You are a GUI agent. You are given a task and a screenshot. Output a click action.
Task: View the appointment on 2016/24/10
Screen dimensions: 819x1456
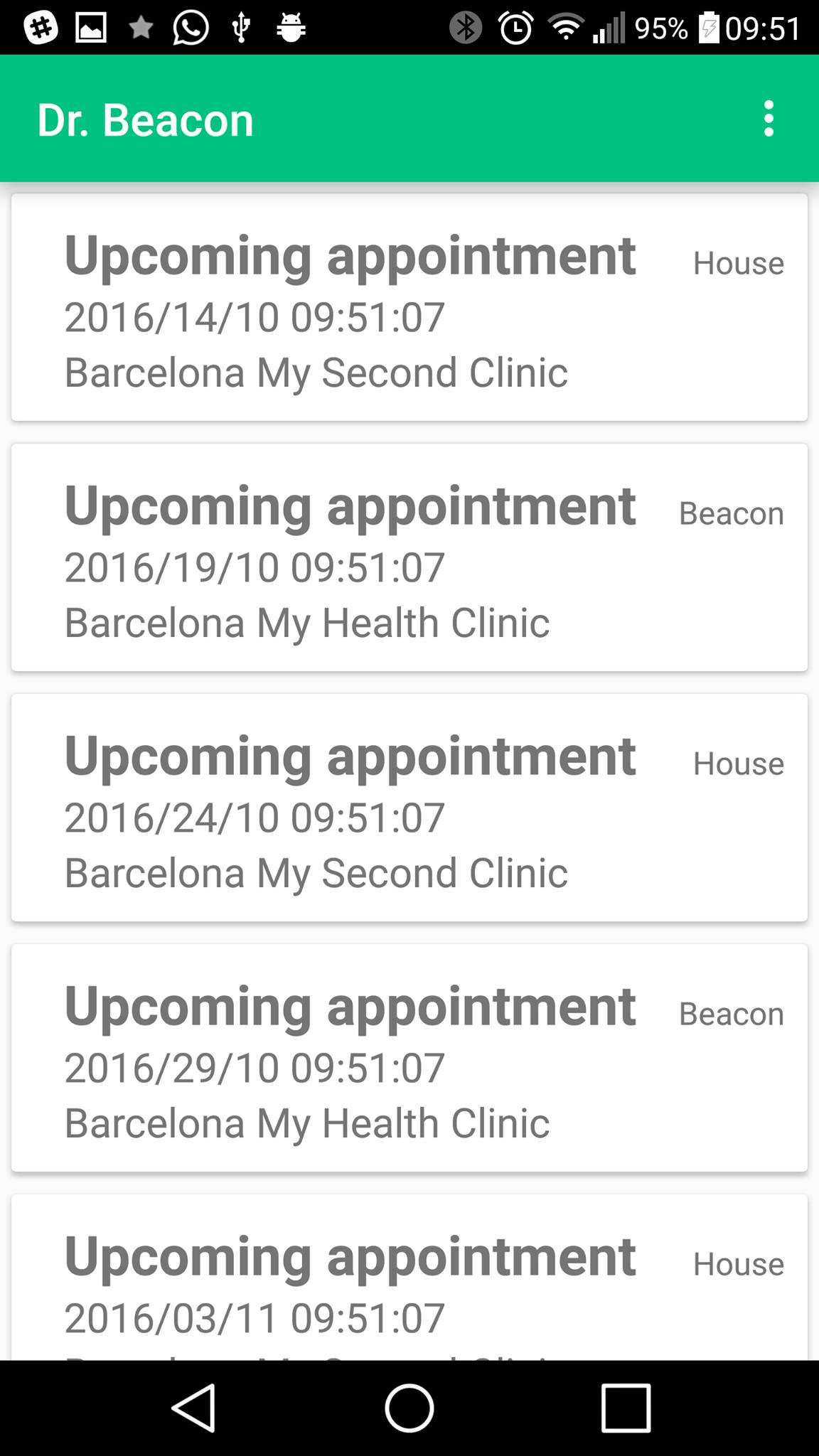(409, 808)
